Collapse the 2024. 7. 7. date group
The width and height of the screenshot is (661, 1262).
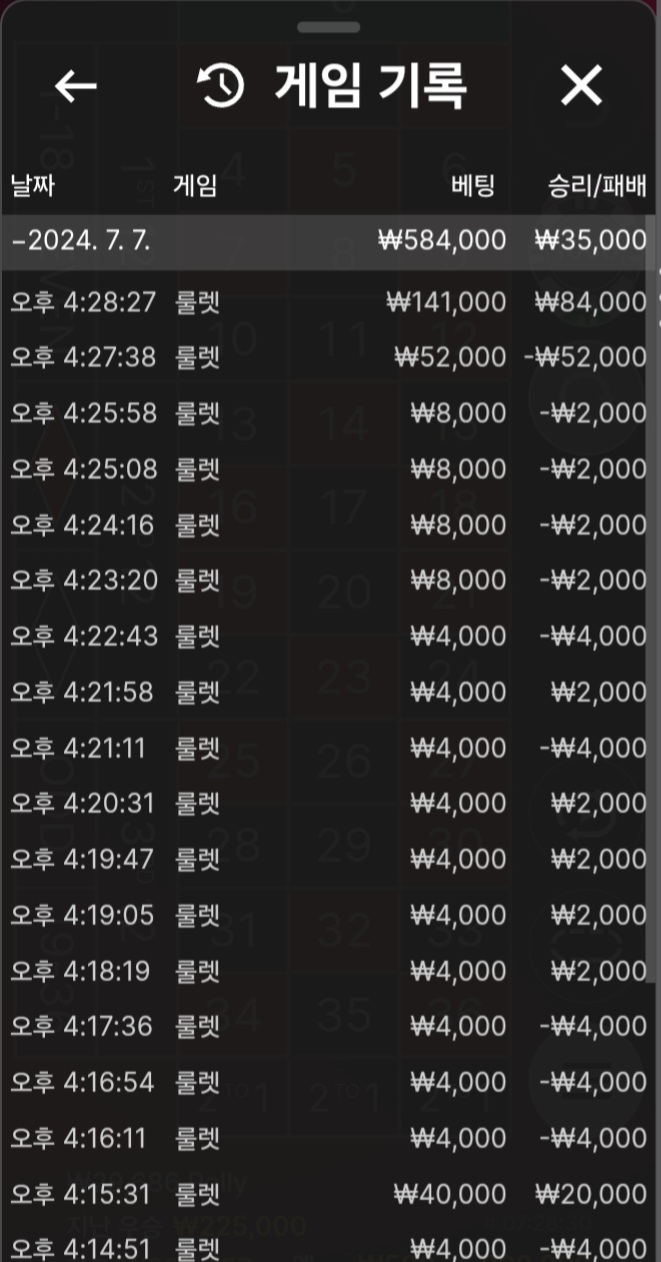click(328, 241)
